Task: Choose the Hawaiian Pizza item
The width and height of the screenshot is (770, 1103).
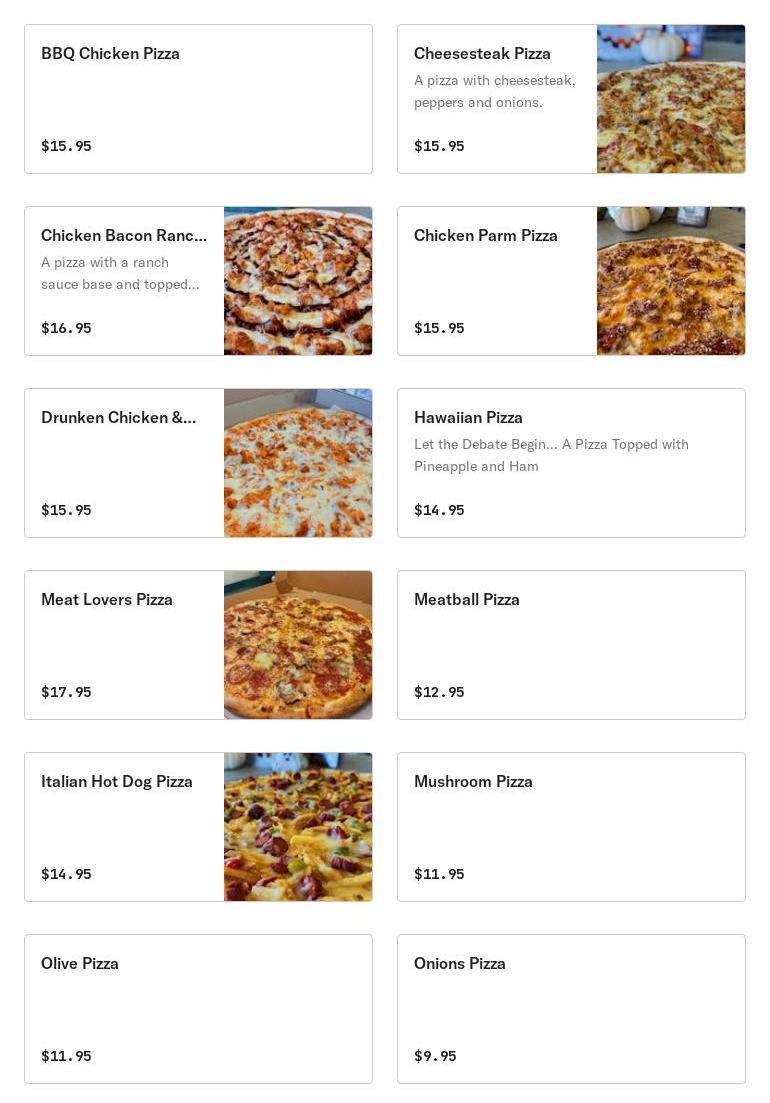Action: pos(571,463)
